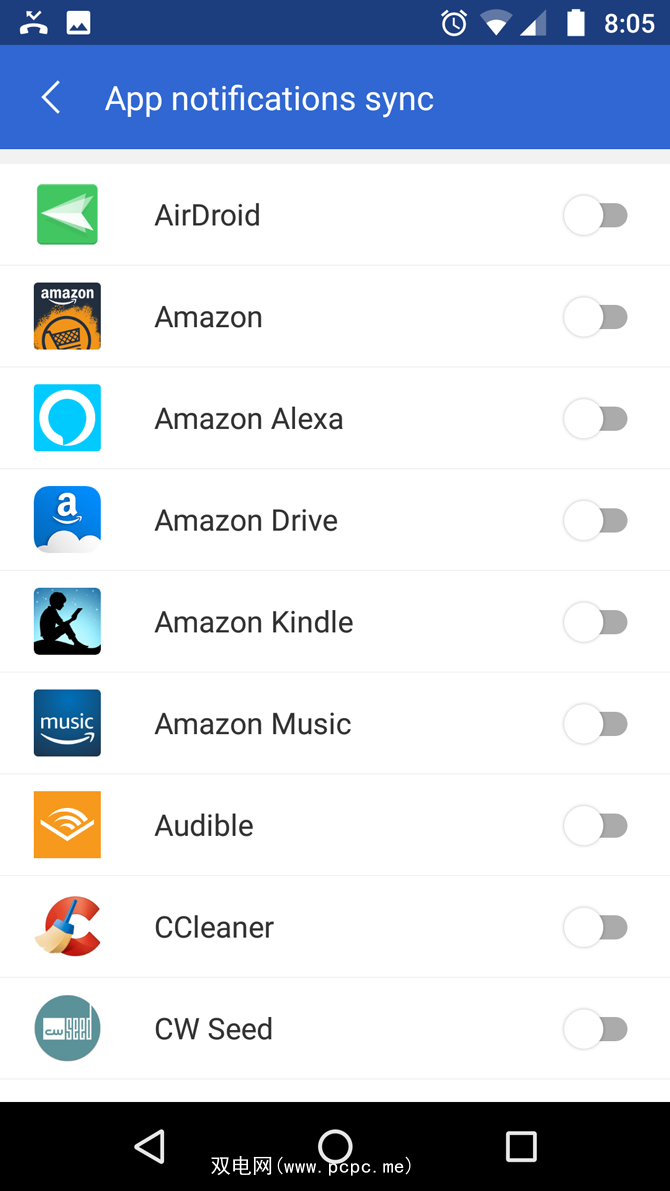
Task: Go back from App notifications sync
Action: click(51, 98)
